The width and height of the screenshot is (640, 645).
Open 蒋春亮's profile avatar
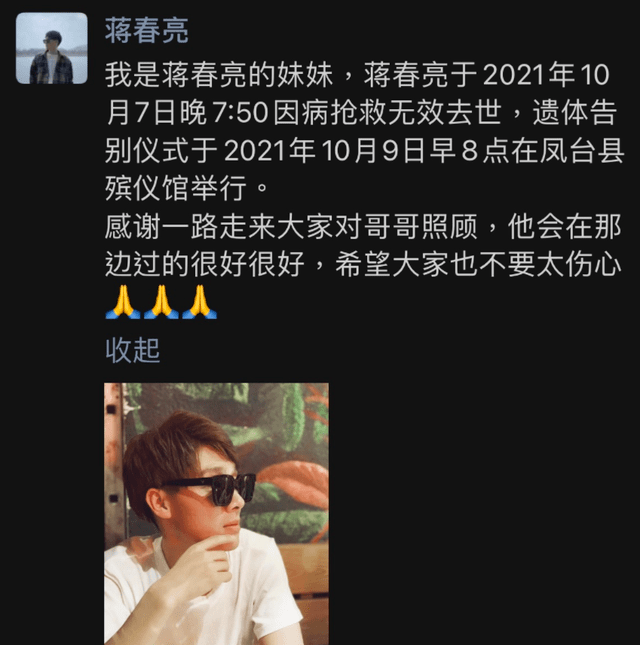51,48
